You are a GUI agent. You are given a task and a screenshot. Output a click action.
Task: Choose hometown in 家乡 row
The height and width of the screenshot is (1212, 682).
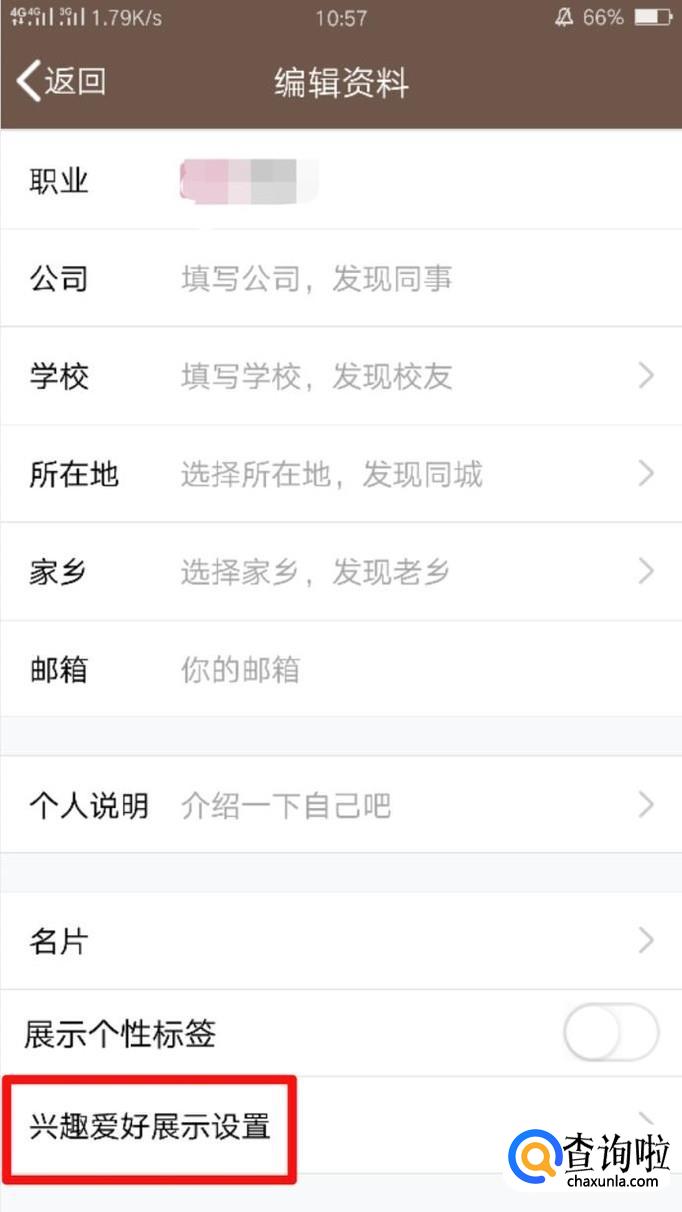click(341, 571)
